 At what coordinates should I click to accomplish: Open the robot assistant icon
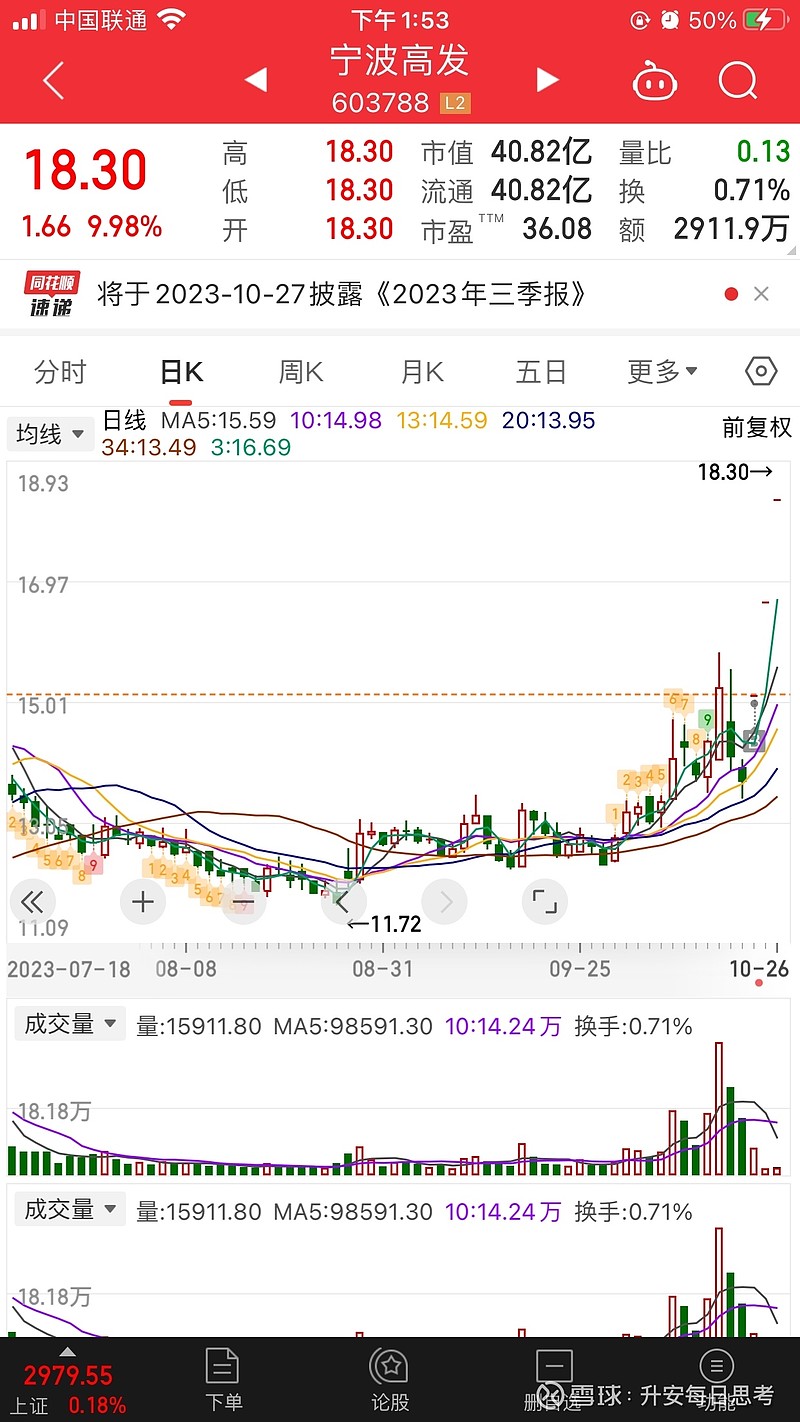tap(655, 80)
